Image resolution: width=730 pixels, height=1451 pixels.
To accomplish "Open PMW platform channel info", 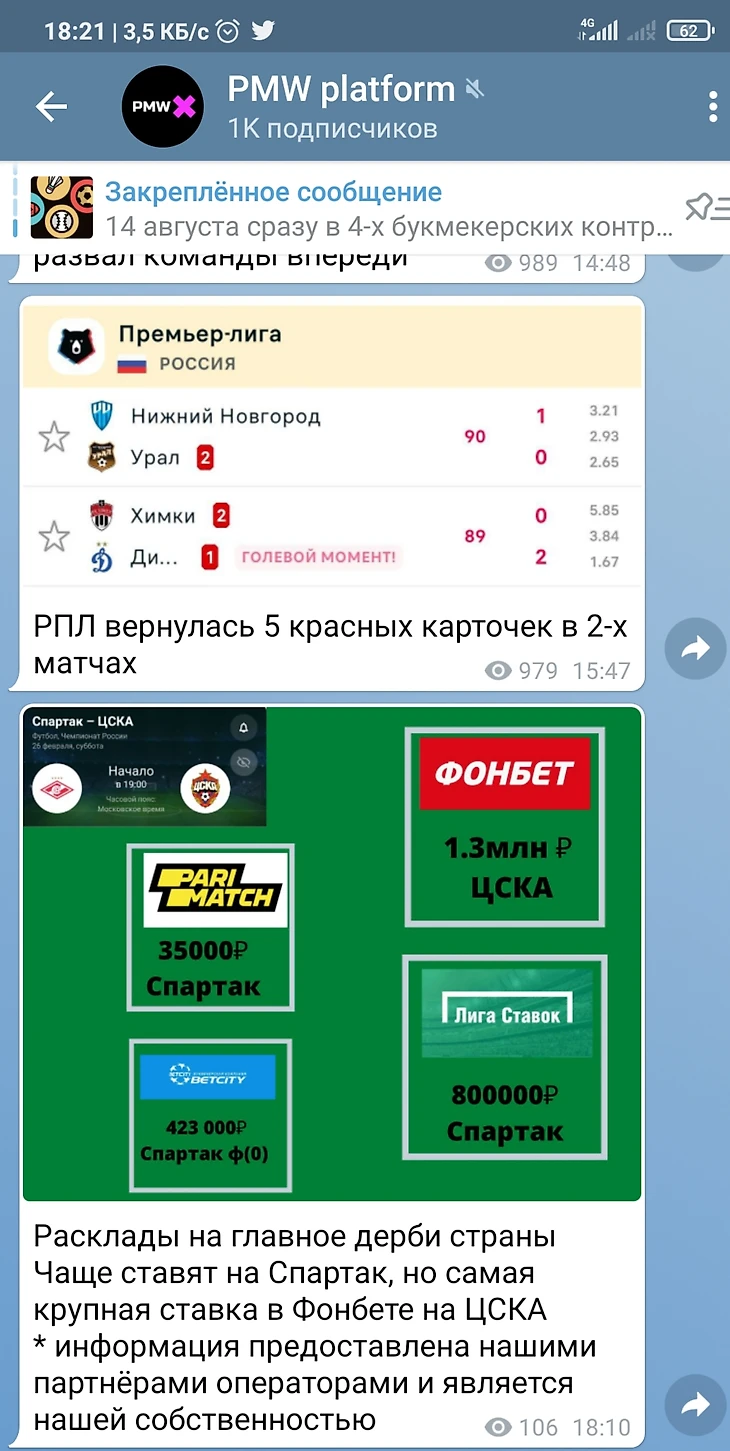I will click(x=341, y=106).
